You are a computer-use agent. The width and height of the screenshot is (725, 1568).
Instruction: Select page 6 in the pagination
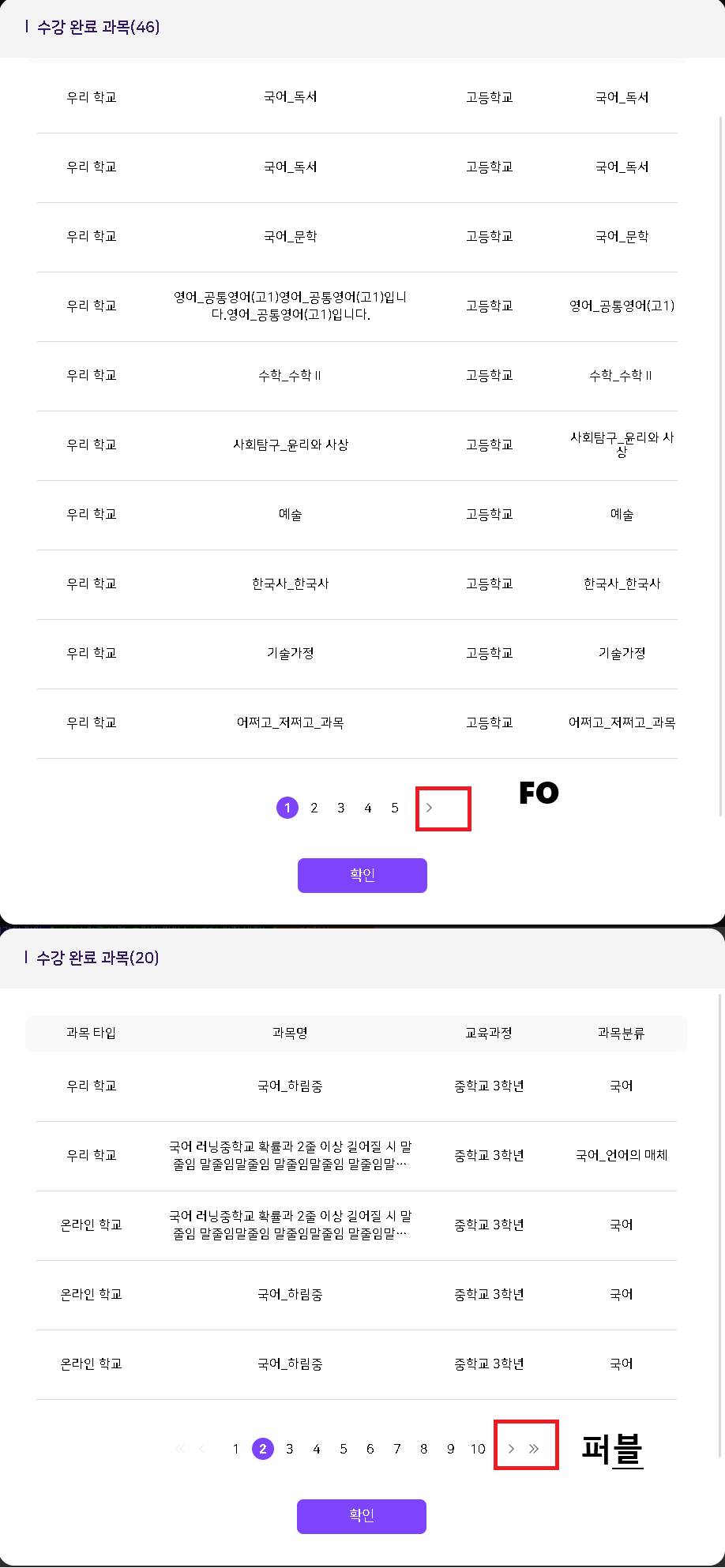click(370, 1449)
